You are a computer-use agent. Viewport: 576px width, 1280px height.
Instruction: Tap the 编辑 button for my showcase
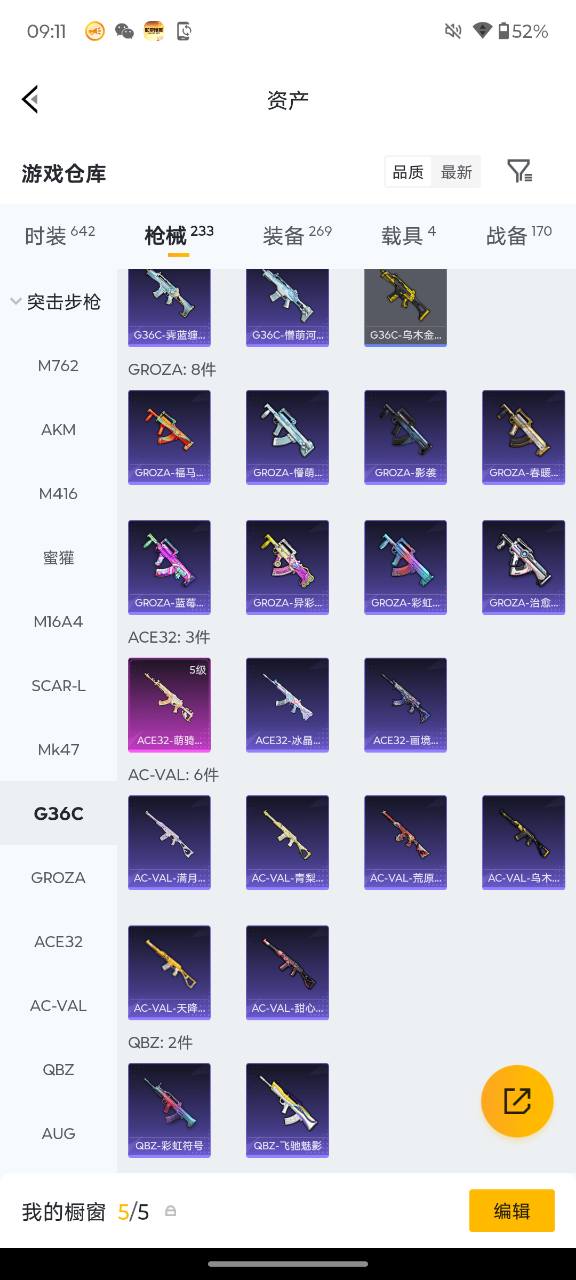pos(512,1211)
